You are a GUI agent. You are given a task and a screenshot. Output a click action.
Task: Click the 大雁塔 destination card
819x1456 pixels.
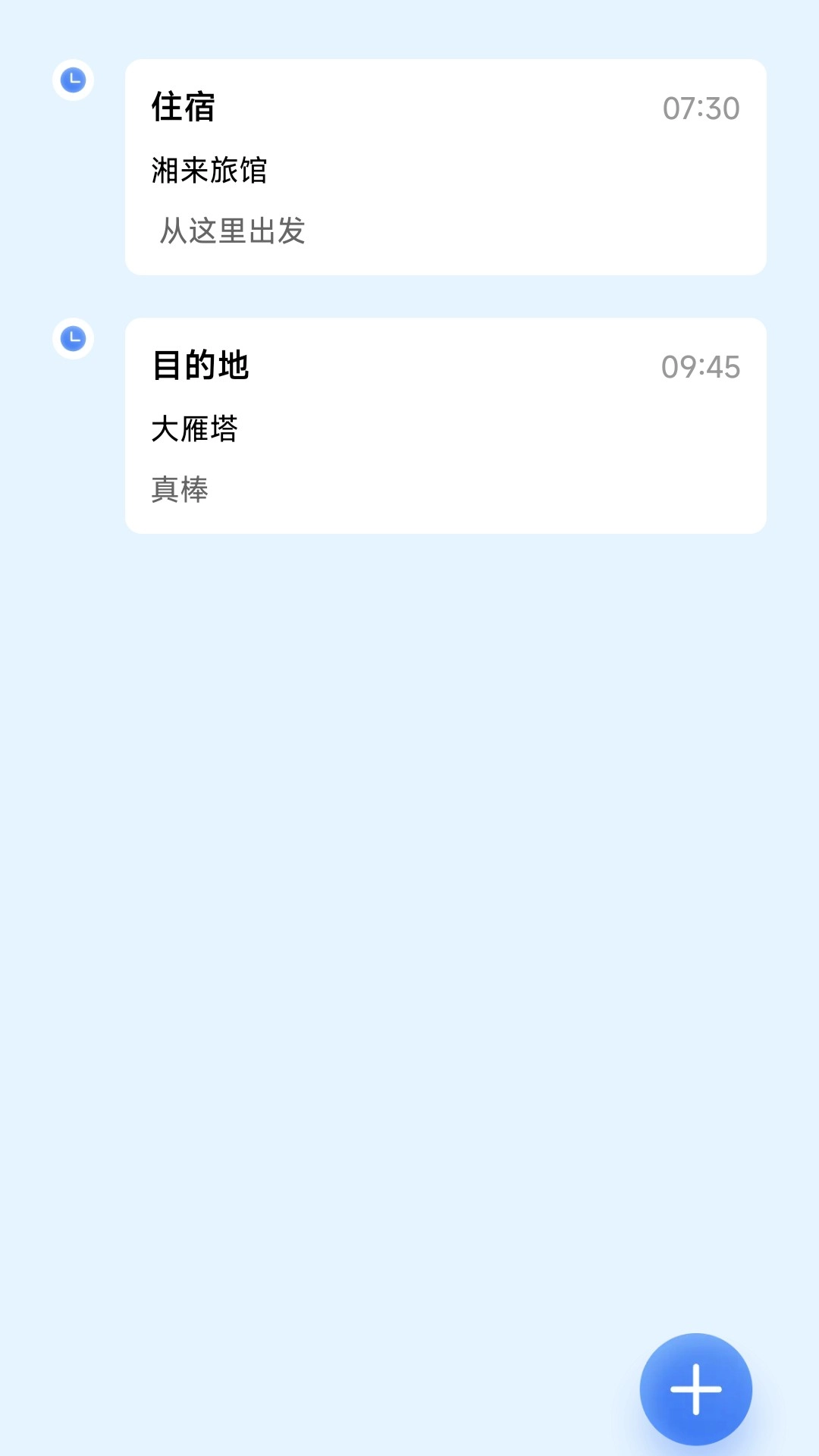tap(446, 425)
